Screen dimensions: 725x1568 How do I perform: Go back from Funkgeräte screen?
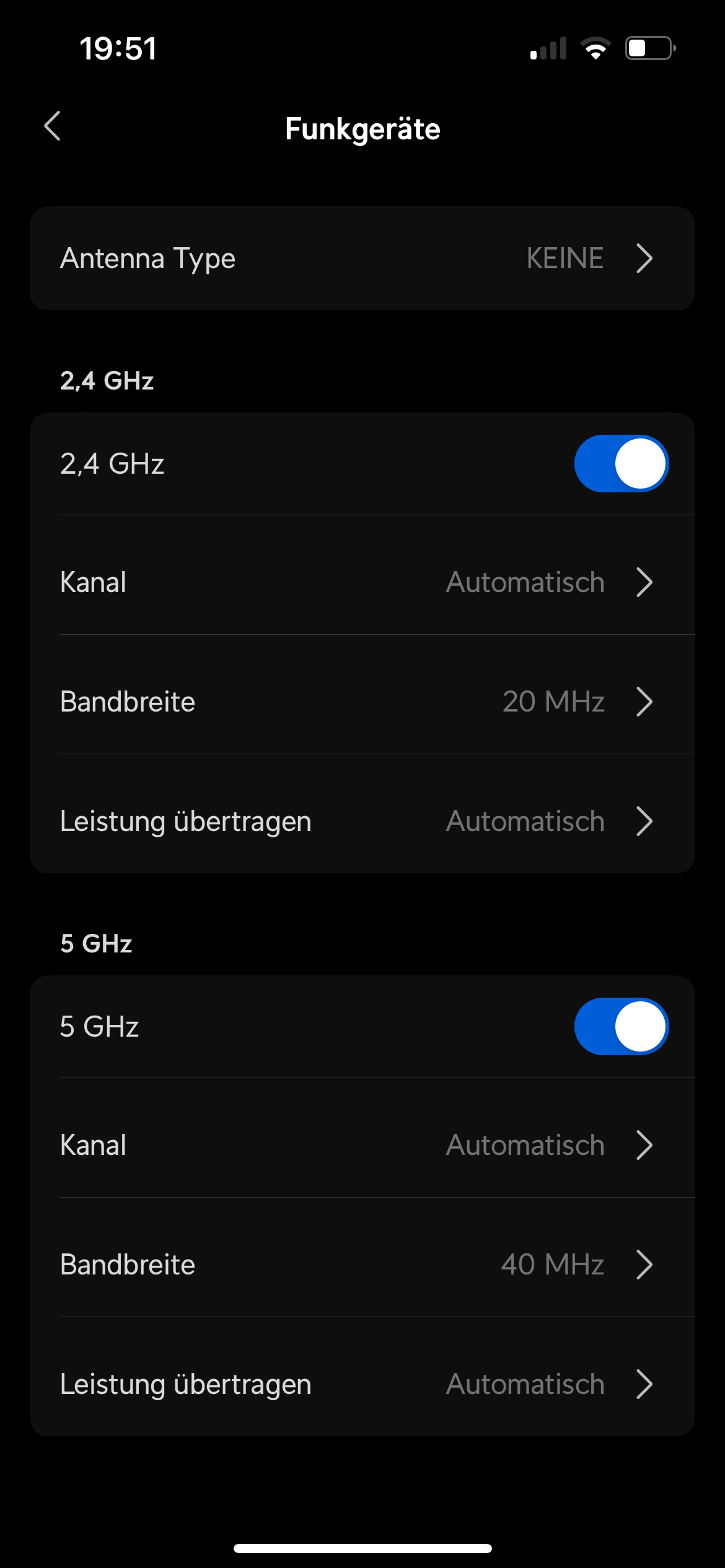pyautogui.click(x=53, y=126)
